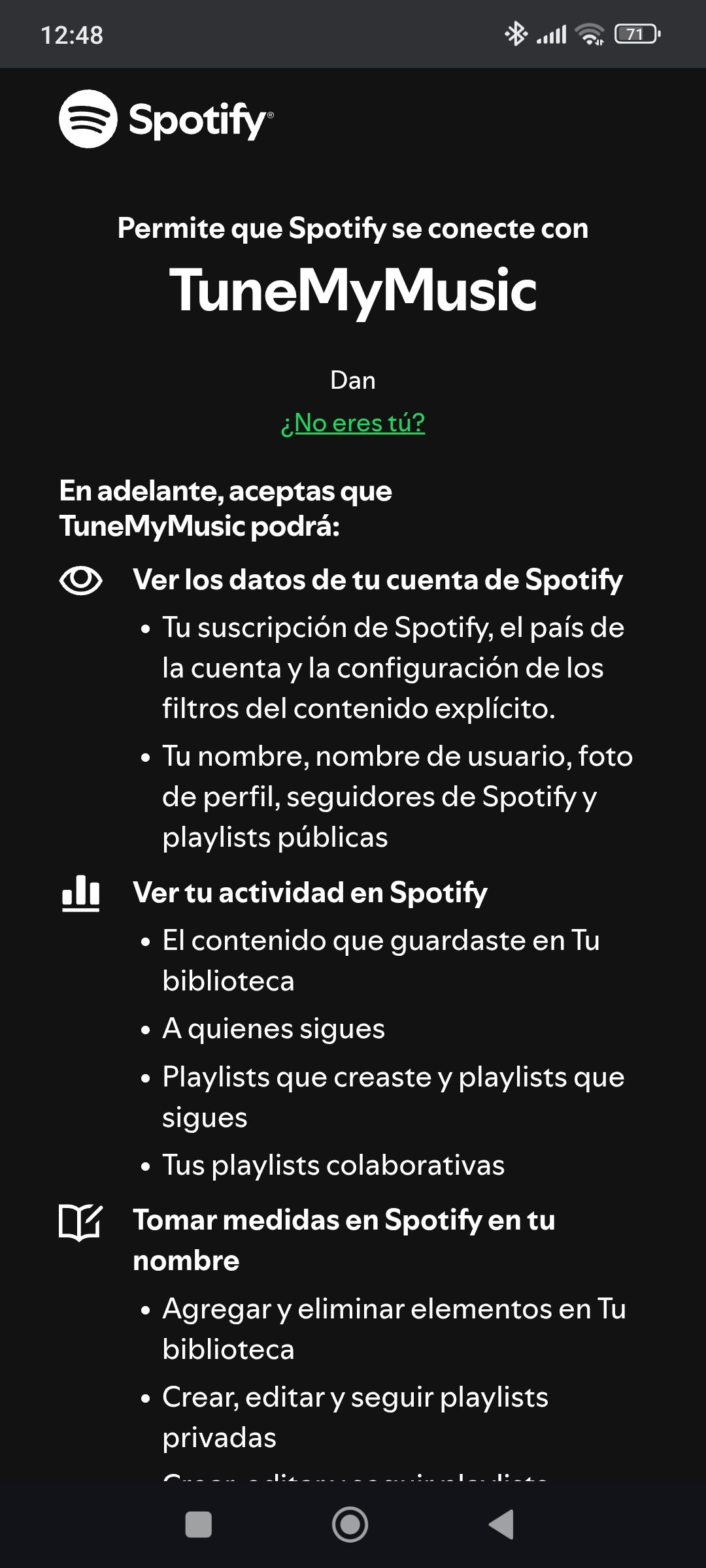Open the recent apps view
706x1568 pixels.
(x=199, y=1525)
